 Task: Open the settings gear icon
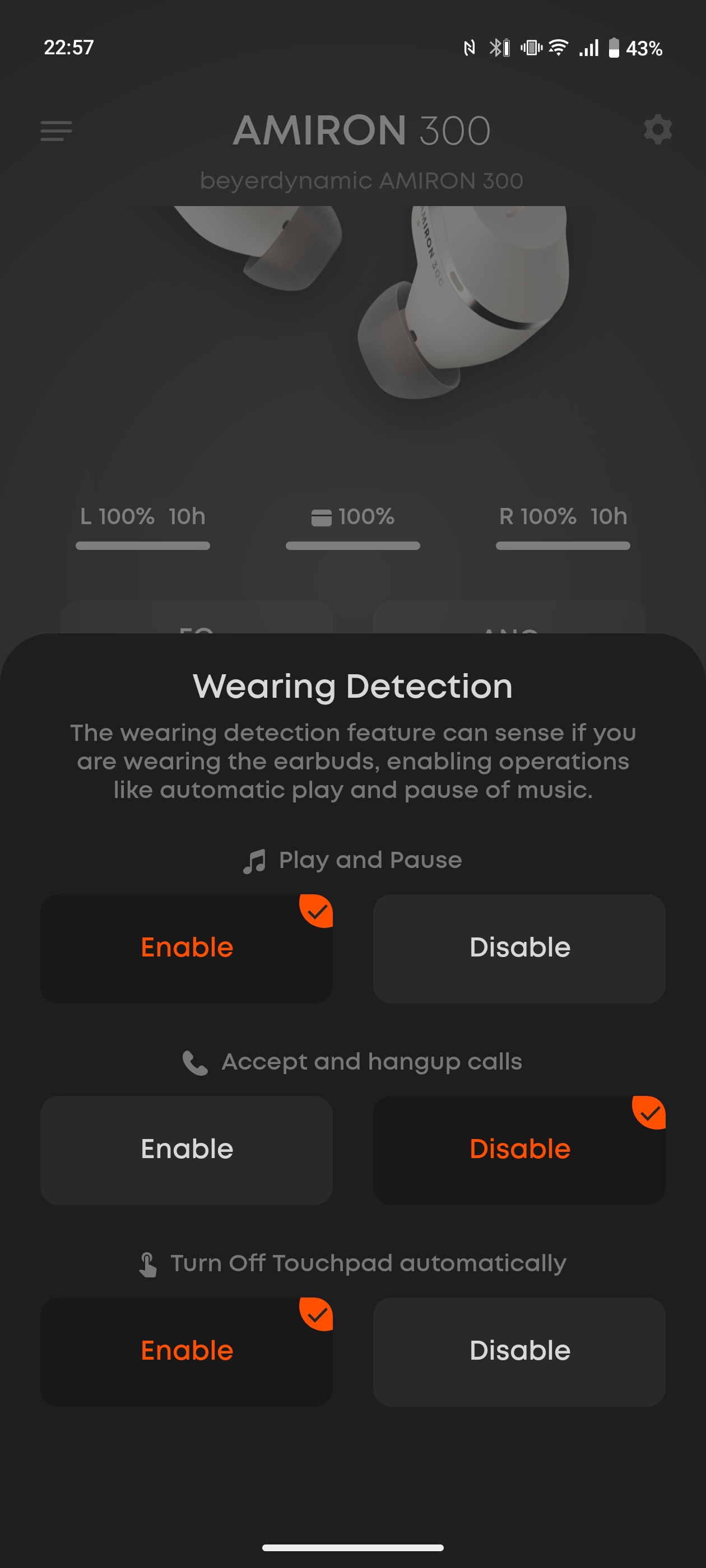658,130
